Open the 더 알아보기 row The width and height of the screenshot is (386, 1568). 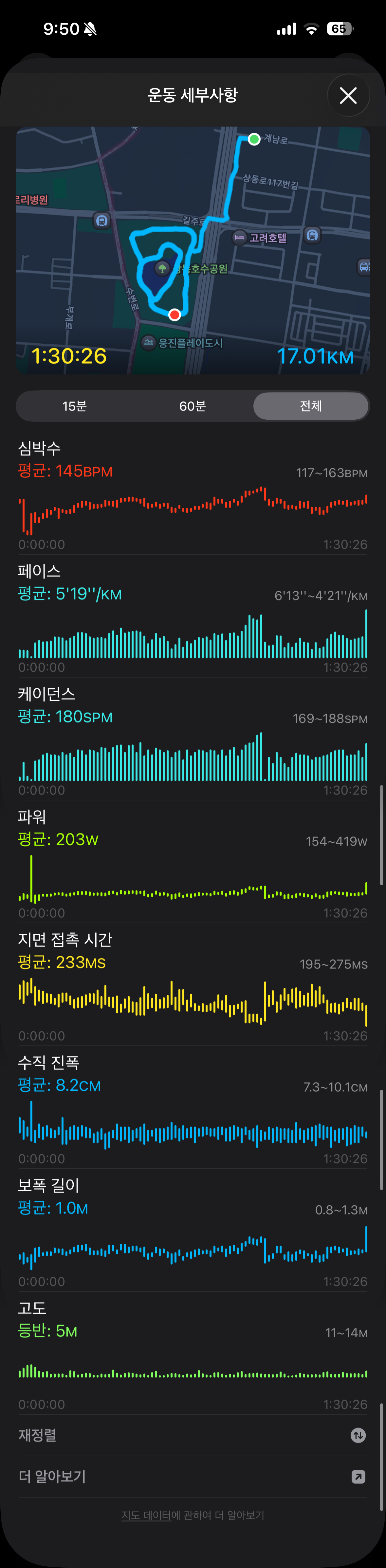point(193,1477)
